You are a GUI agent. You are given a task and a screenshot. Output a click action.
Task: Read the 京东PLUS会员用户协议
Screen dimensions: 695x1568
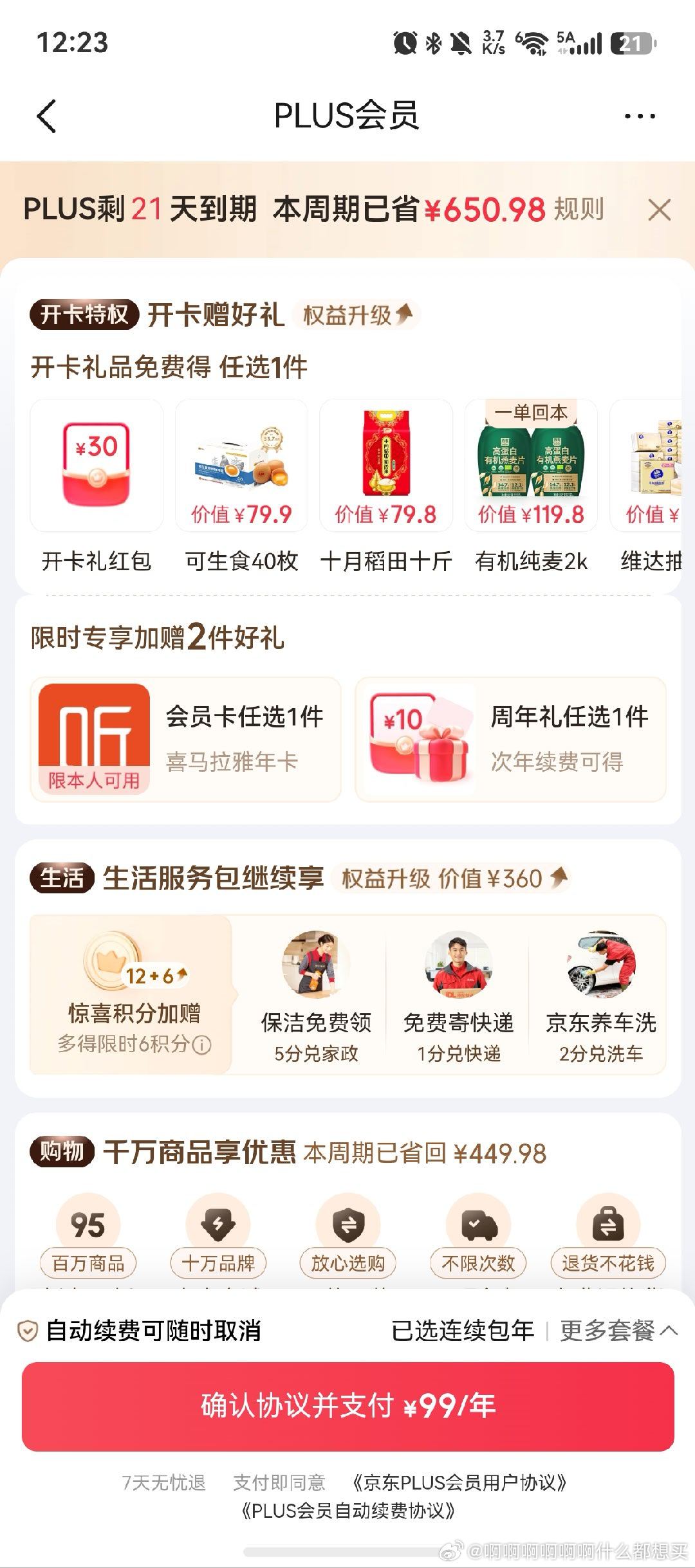point(459,1482)
